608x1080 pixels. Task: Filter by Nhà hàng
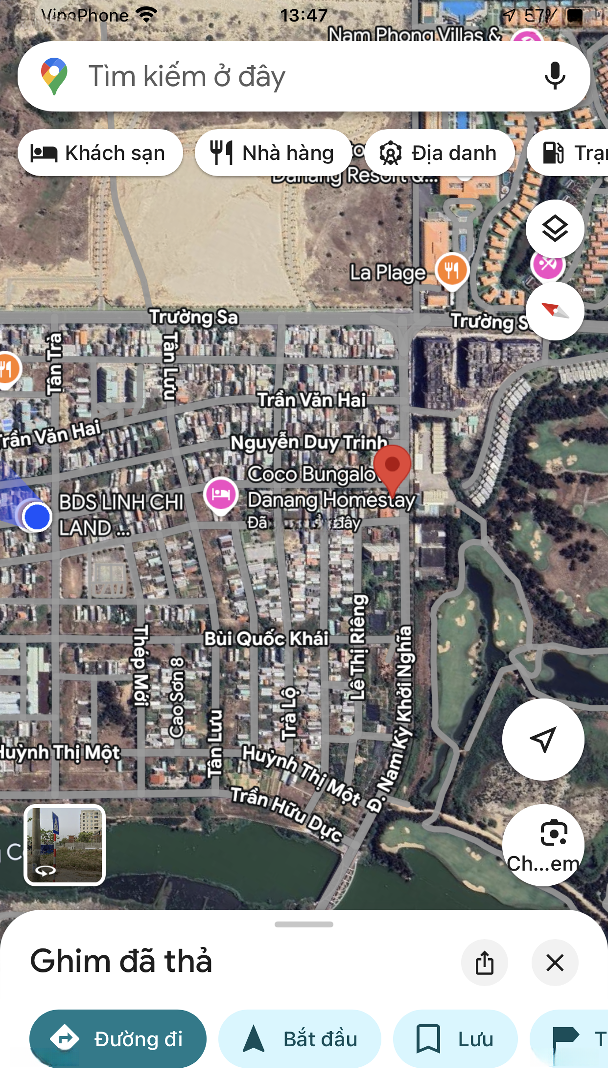pyautogui.click(x=272, y=153)
